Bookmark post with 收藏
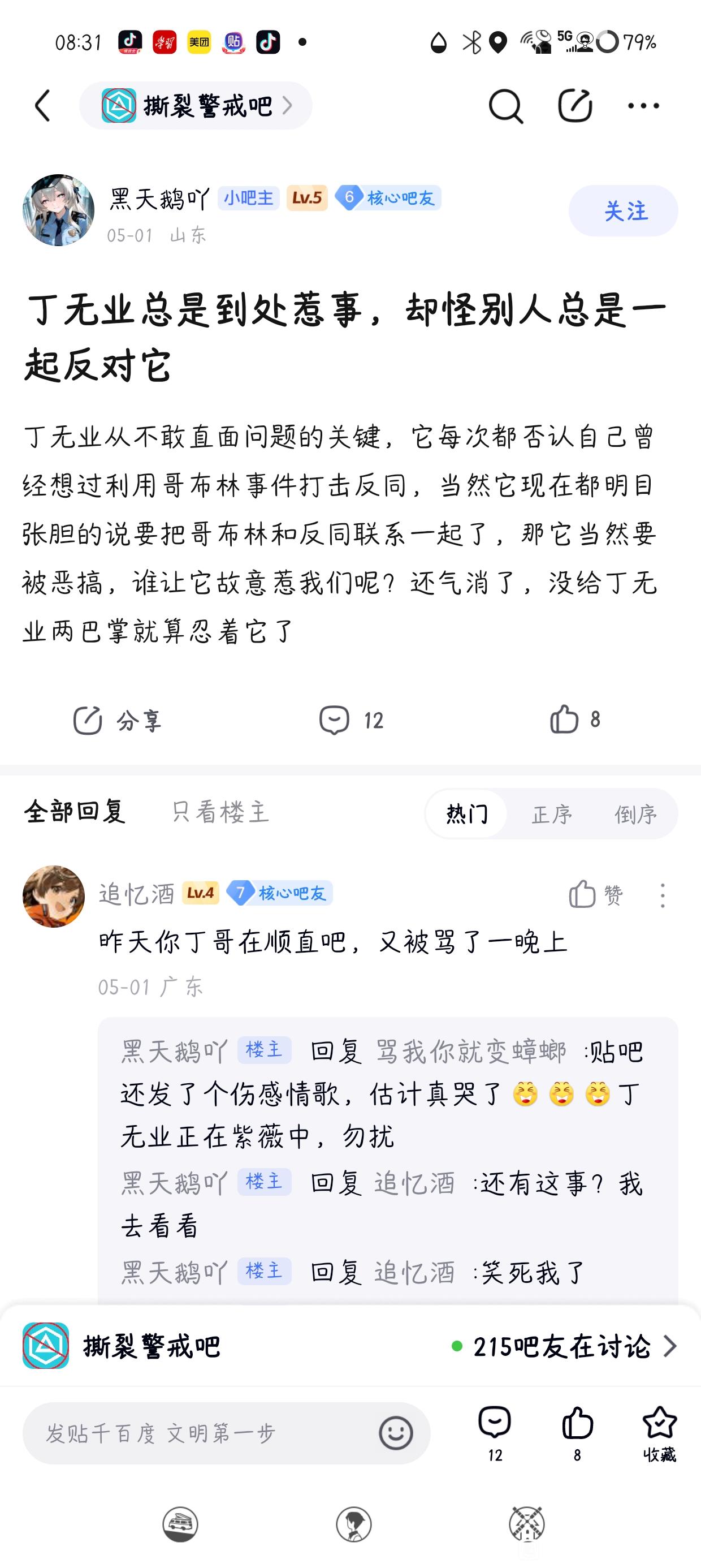The width and height of the screenshot is (701, 1568). (660, 1434)
